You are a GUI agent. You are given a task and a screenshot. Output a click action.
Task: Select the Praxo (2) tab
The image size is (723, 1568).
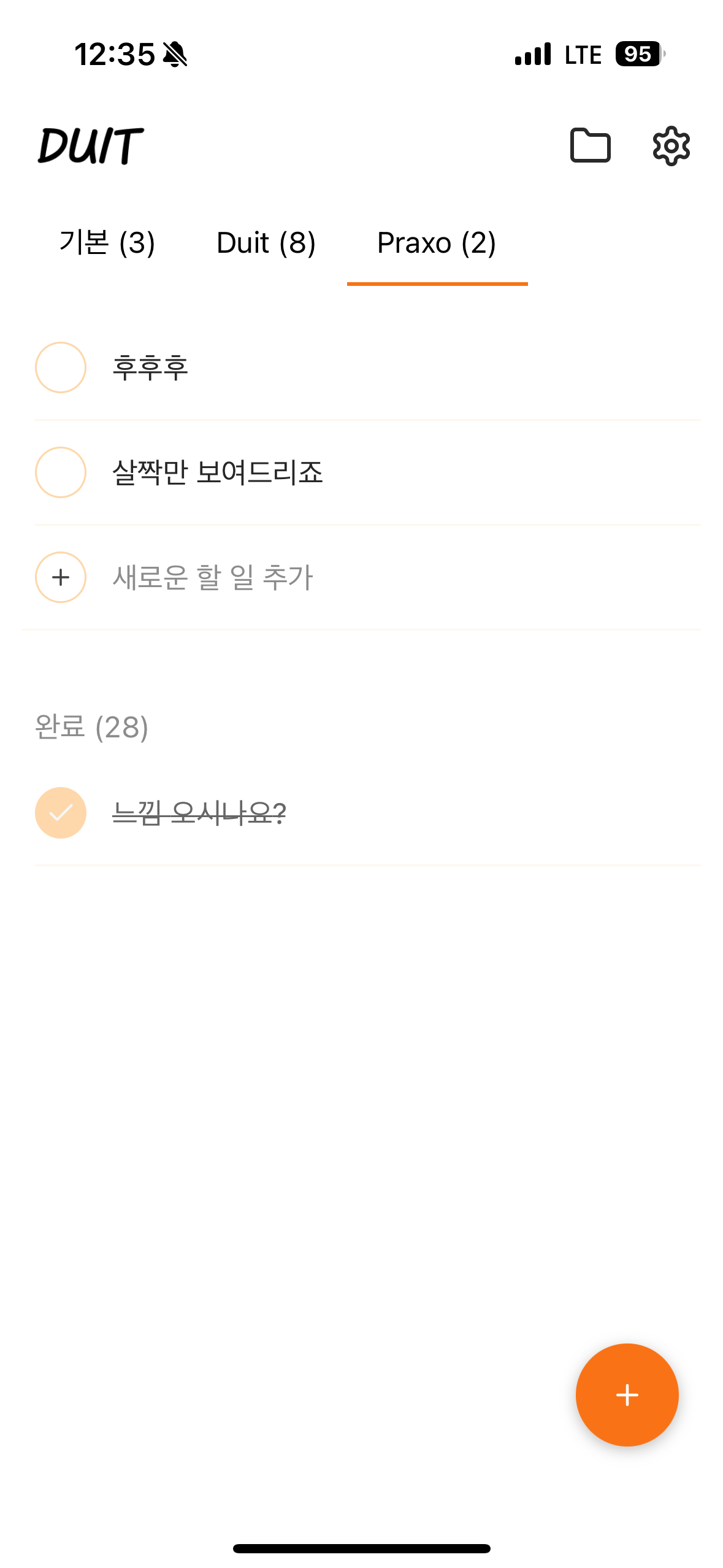coord(437,243)
